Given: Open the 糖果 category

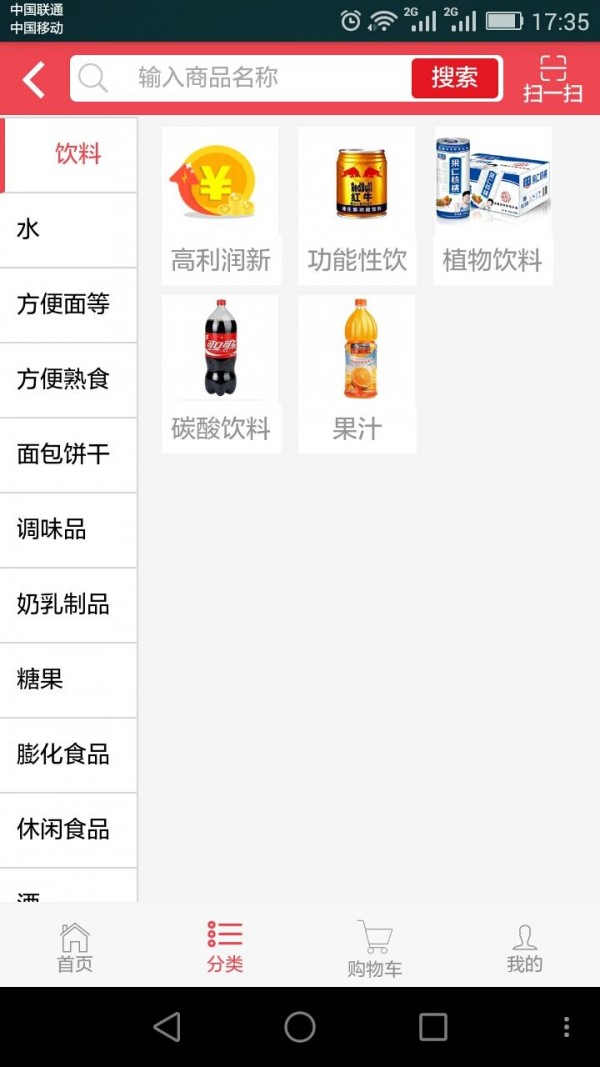Looking at the screenshot, I should click(68, 680).
